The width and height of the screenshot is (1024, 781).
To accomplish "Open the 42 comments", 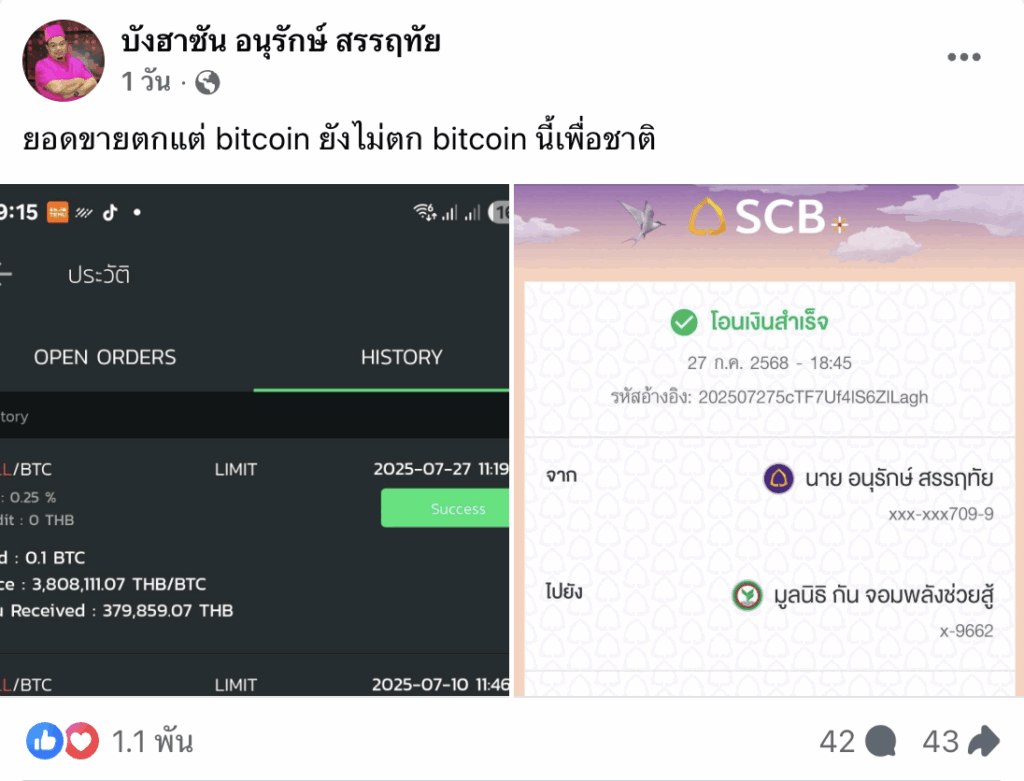I will coord(857,741).
